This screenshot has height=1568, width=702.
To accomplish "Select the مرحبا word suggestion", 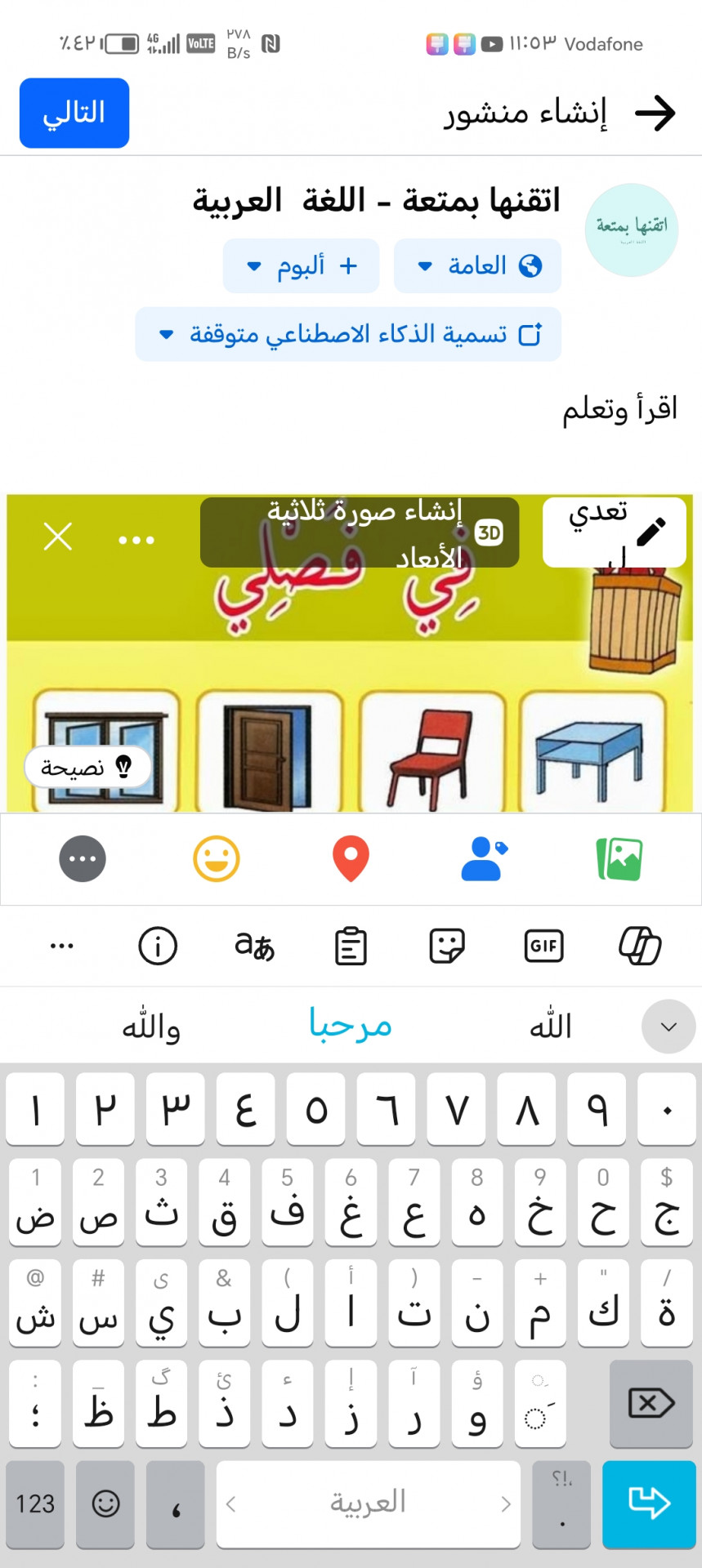I will click(x=351, y=1025).
